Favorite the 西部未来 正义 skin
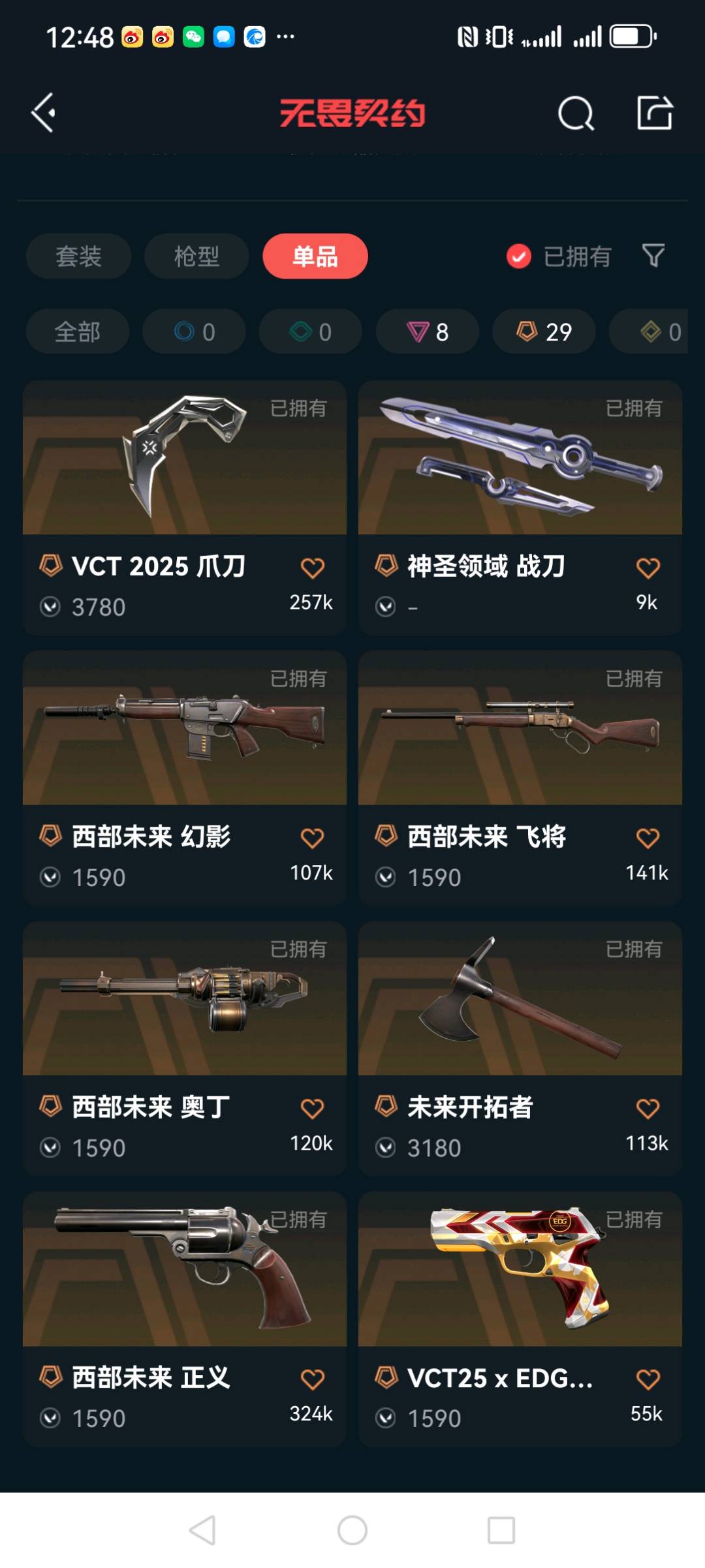The width and height of the screenshot is (705, 1568). tap(312, 1379)
